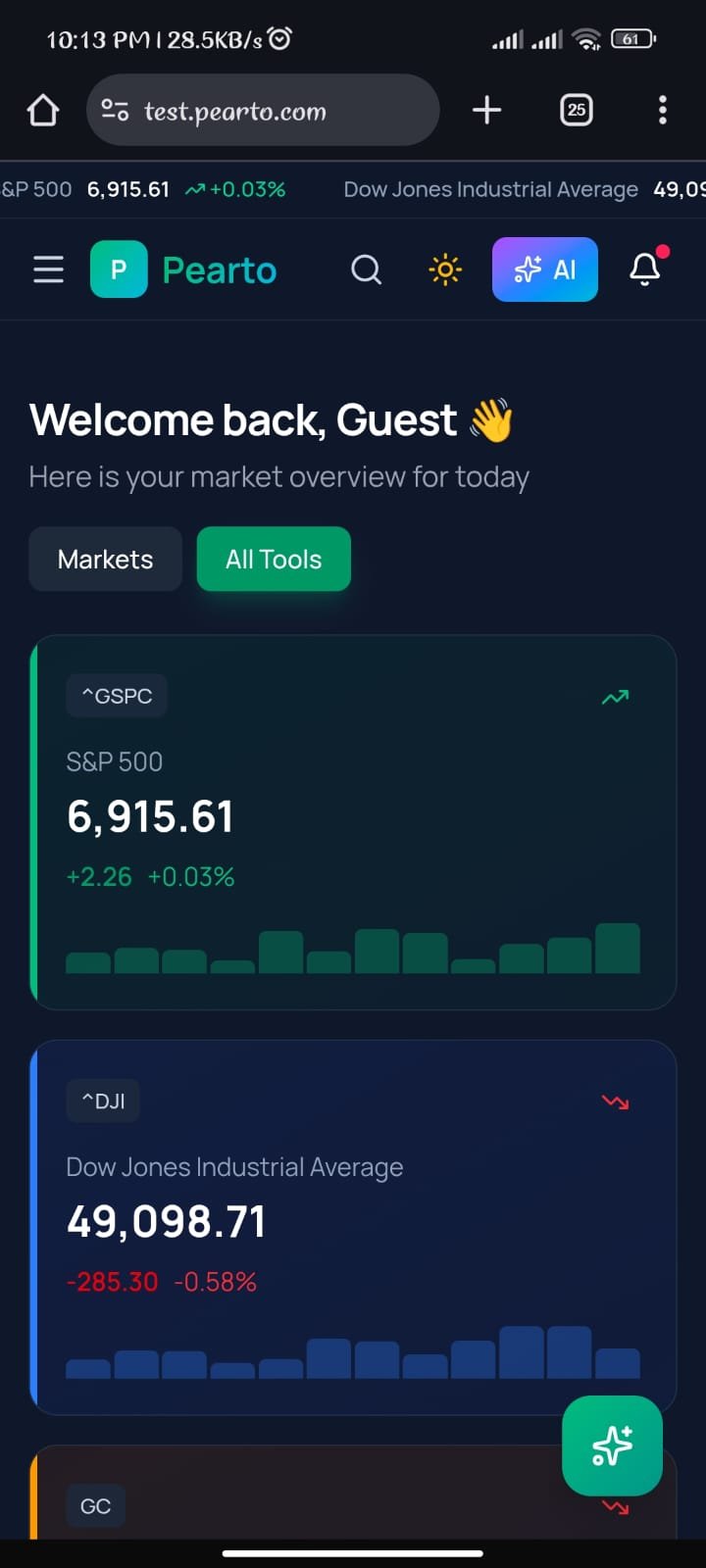
Task: Open a new browser tab
Action: (486, 110)
